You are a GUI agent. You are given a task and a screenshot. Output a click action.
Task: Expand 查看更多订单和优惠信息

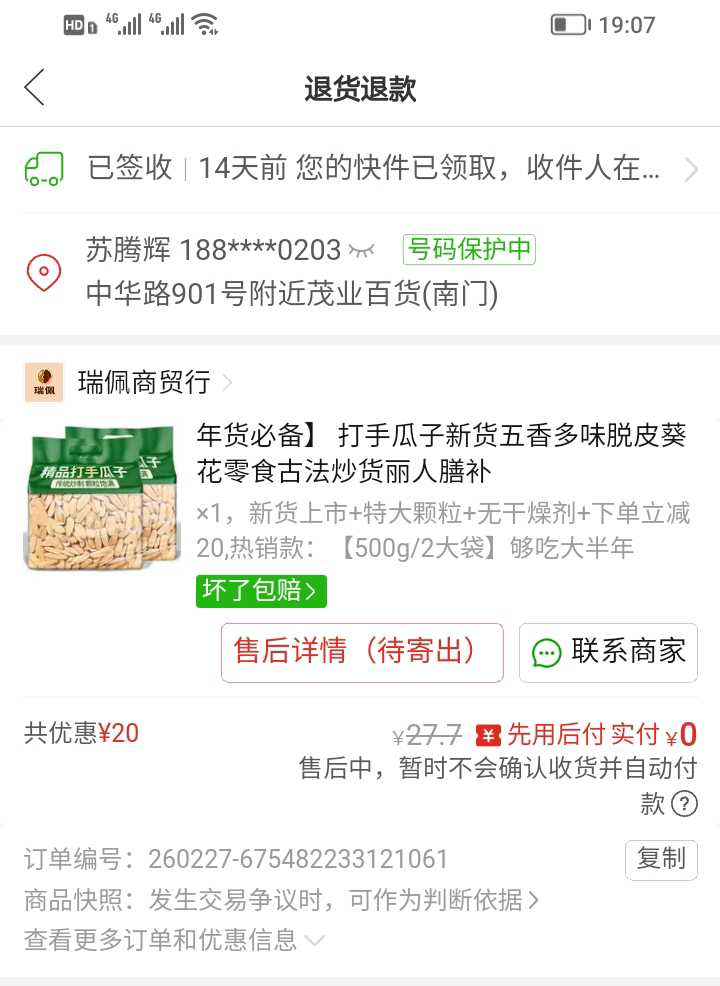(175, 940)
